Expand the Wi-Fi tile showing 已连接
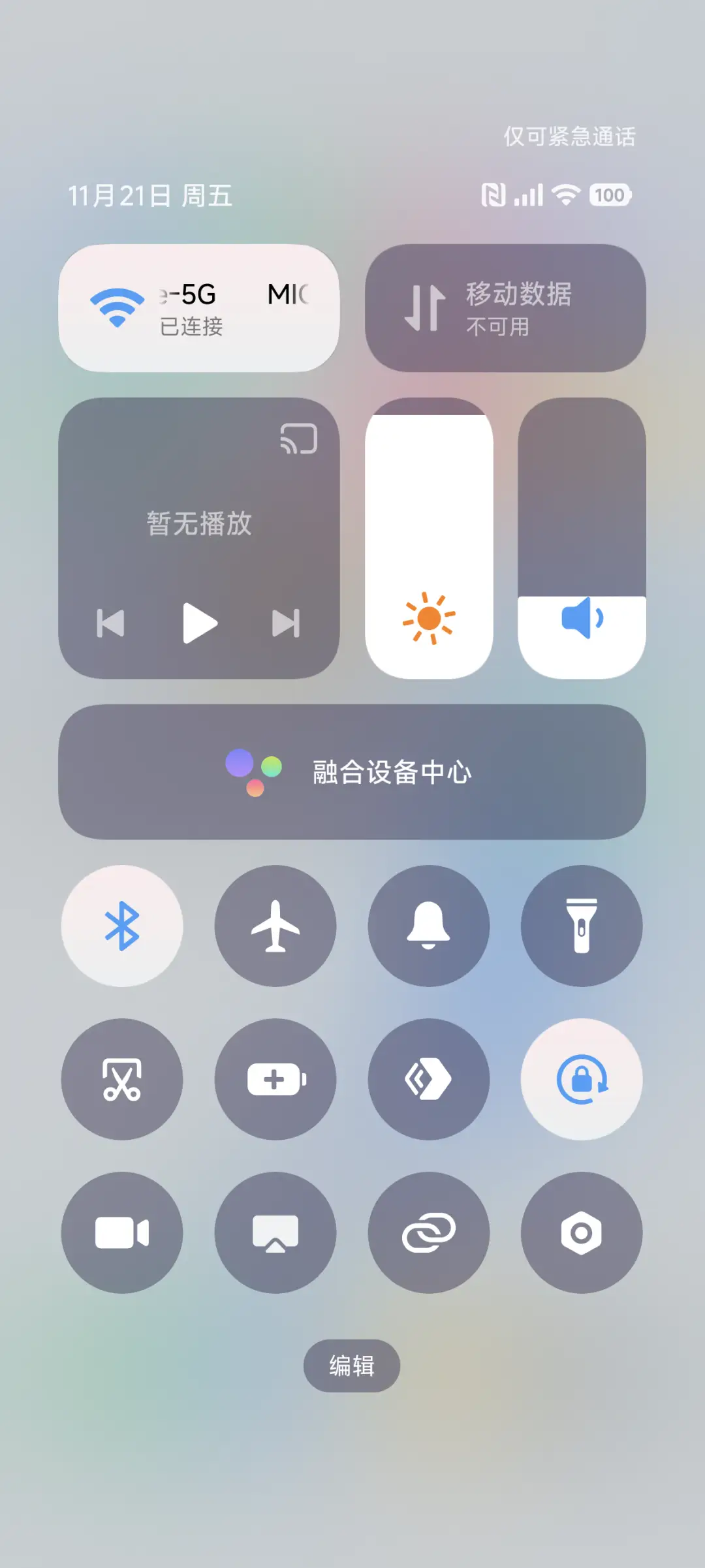 coord(199,307)
